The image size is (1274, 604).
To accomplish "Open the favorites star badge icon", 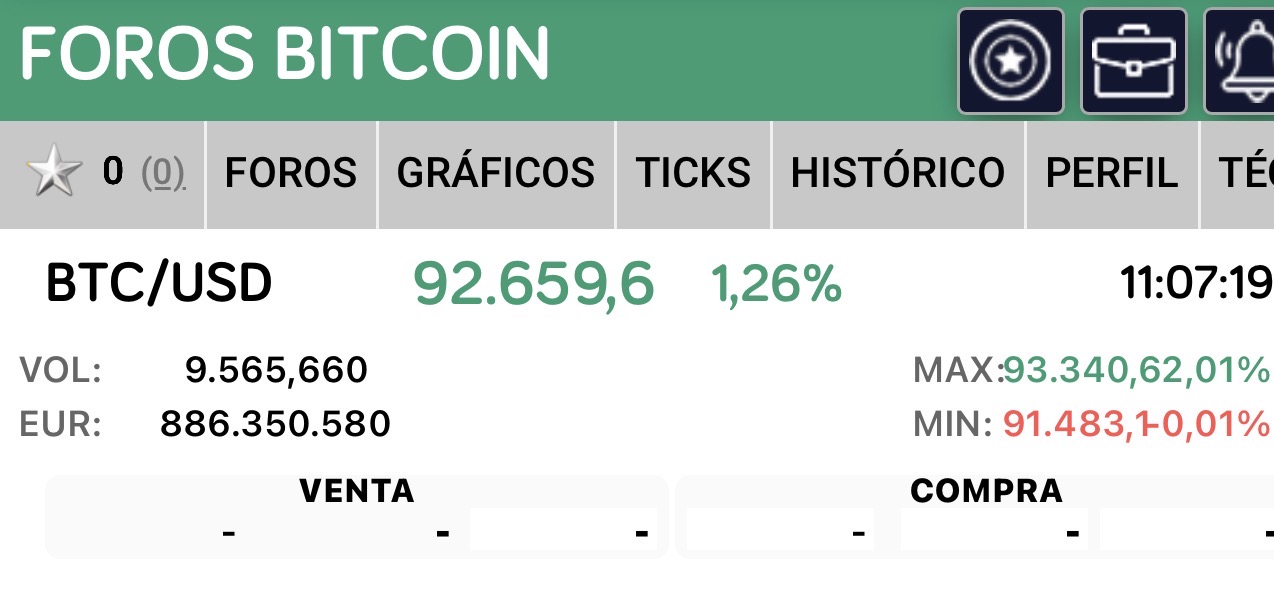I will click(x=1011, y=61).
